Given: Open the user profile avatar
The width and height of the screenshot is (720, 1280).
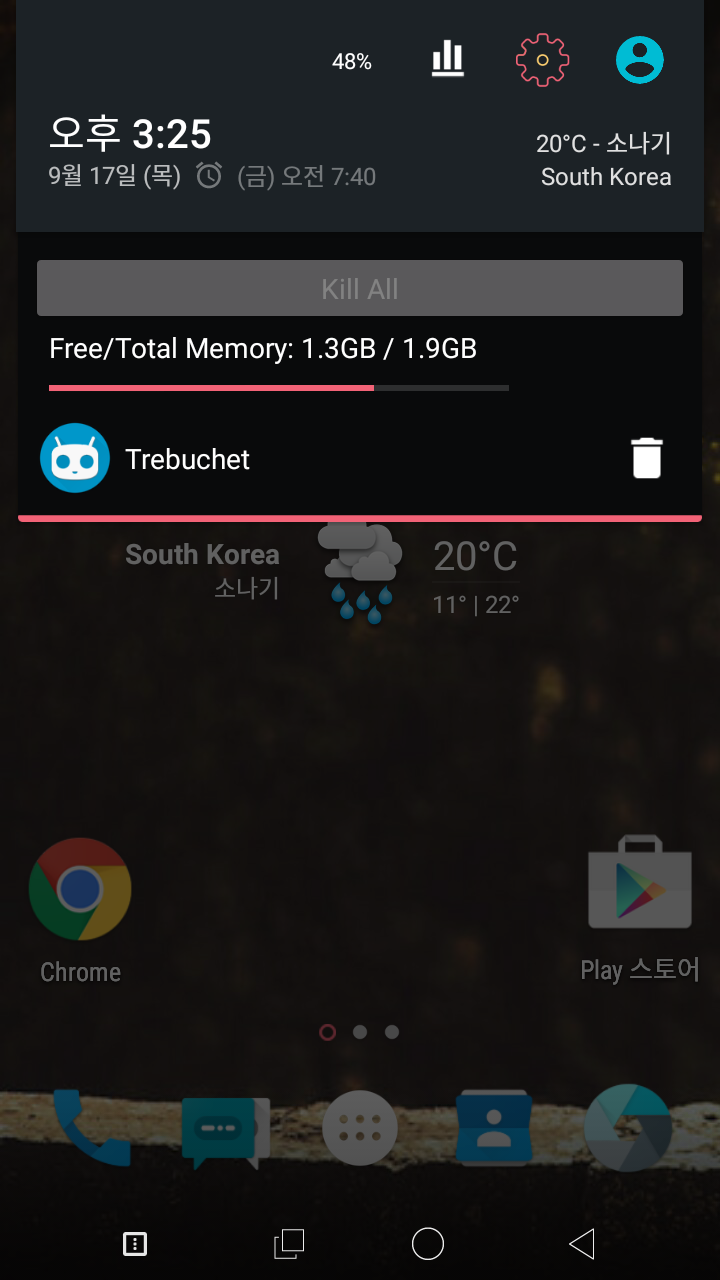Looking at the screenshot, I should pos(640,60).
